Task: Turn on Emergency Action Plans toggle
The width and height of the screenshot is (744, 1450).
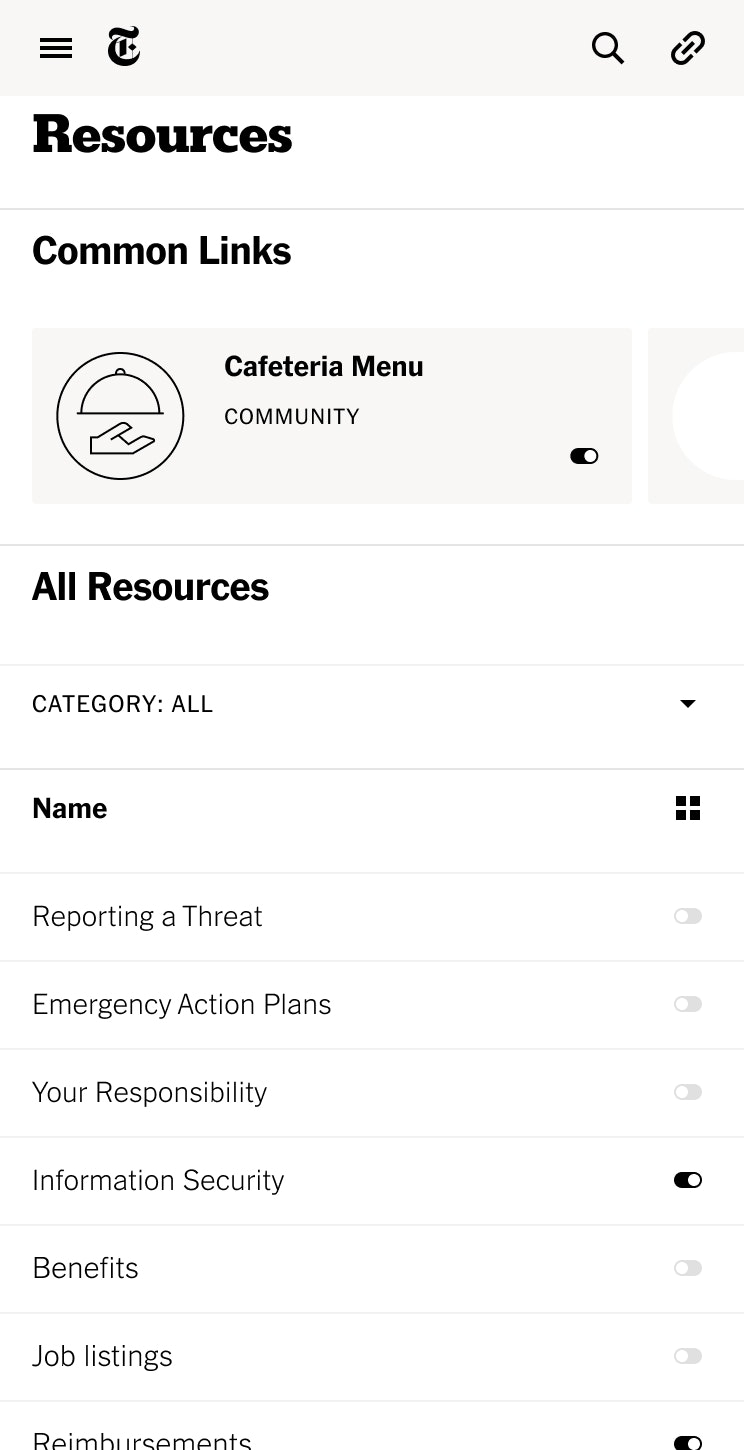Action: coord(688,1004)
